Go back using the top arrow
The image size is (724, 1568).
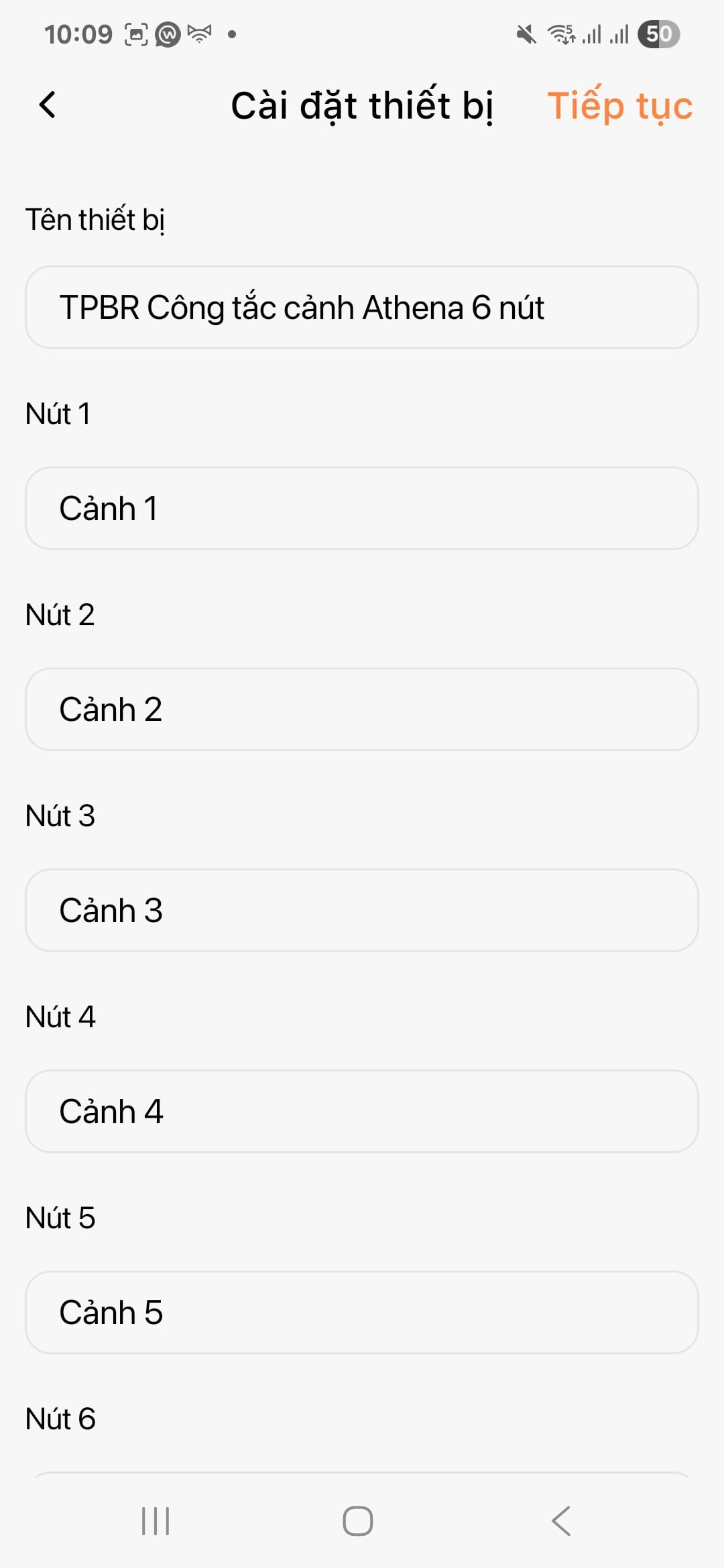(x=48, y=105)
